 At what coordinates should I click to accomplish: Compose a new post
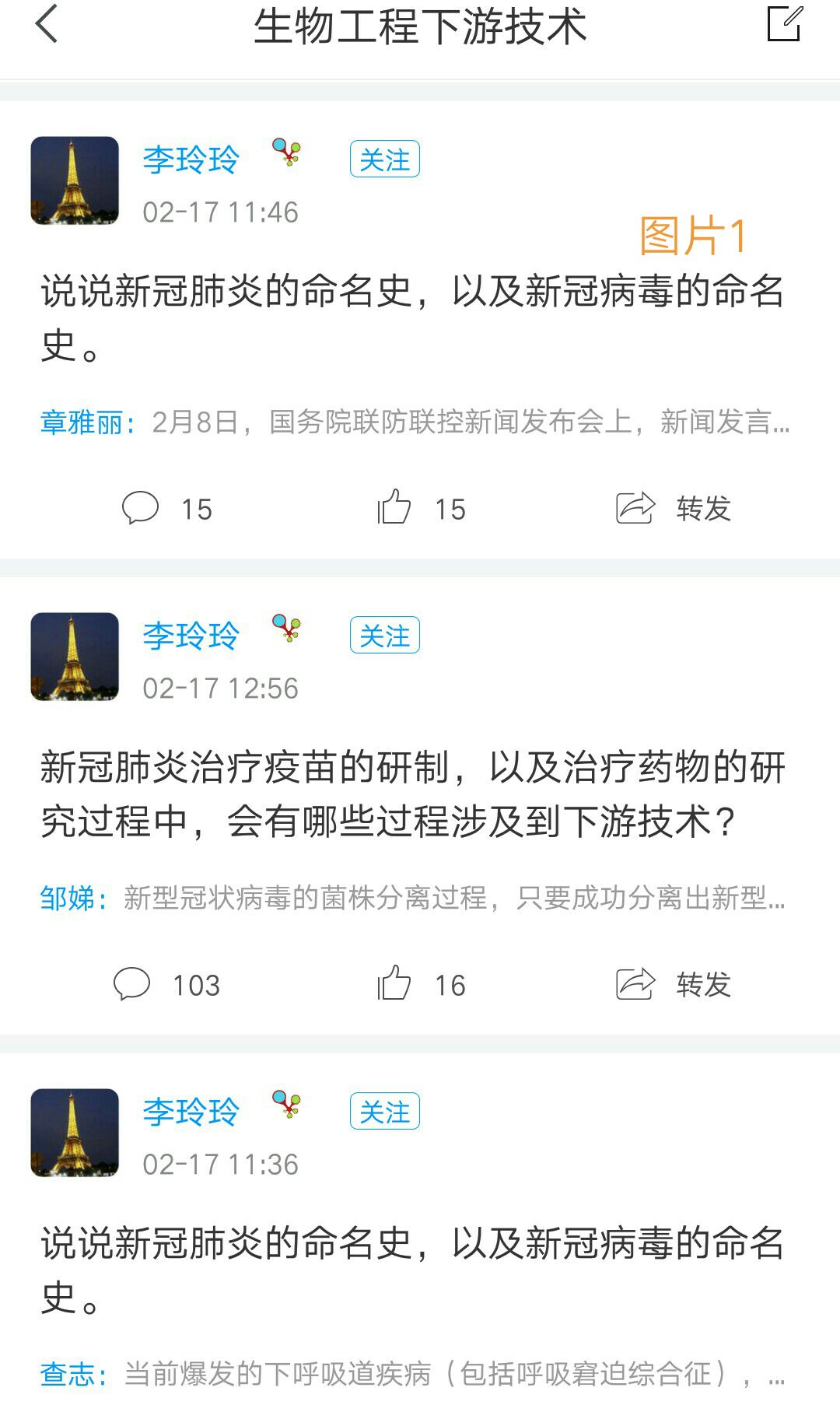tap(783, 24)
